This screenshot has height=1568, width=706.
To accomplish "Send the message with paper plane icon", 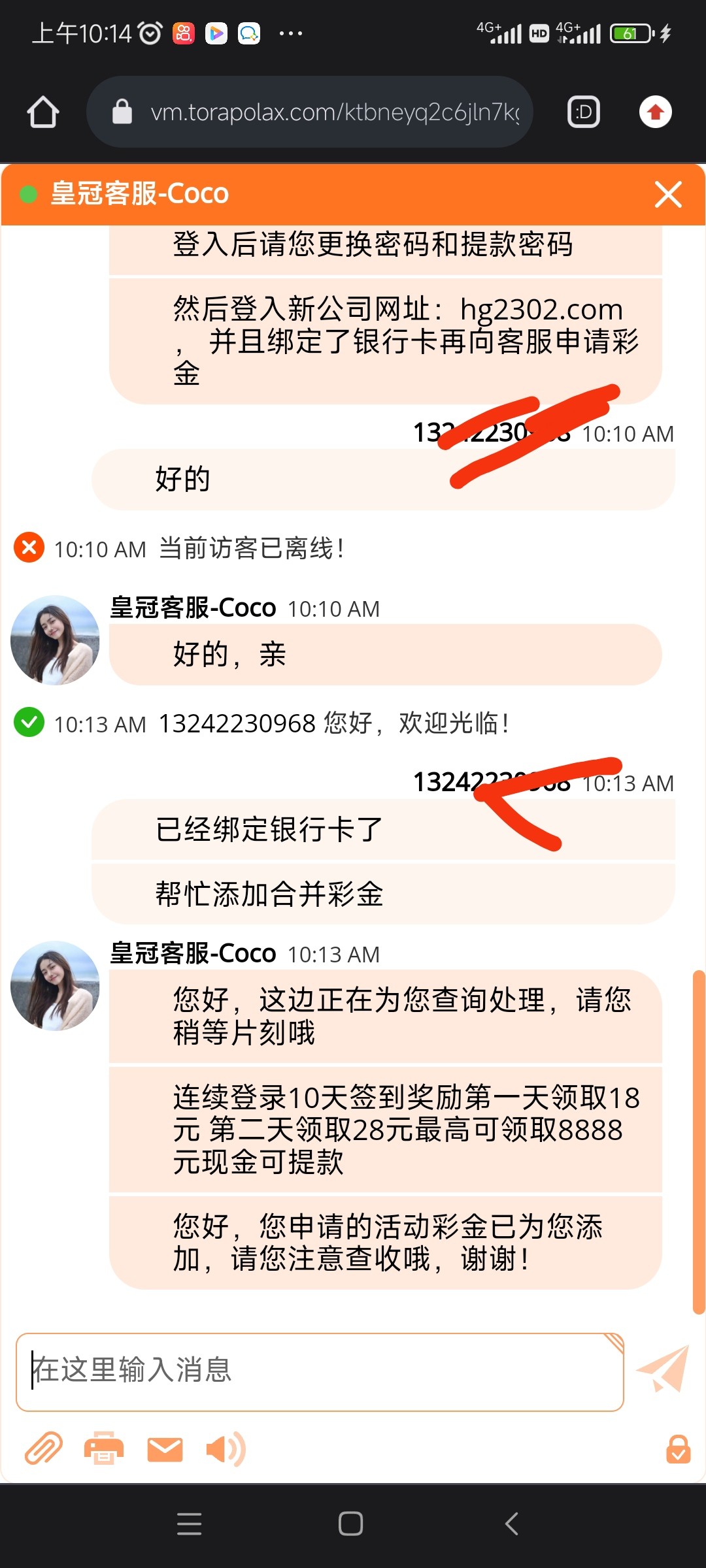I will point(663,1369).
